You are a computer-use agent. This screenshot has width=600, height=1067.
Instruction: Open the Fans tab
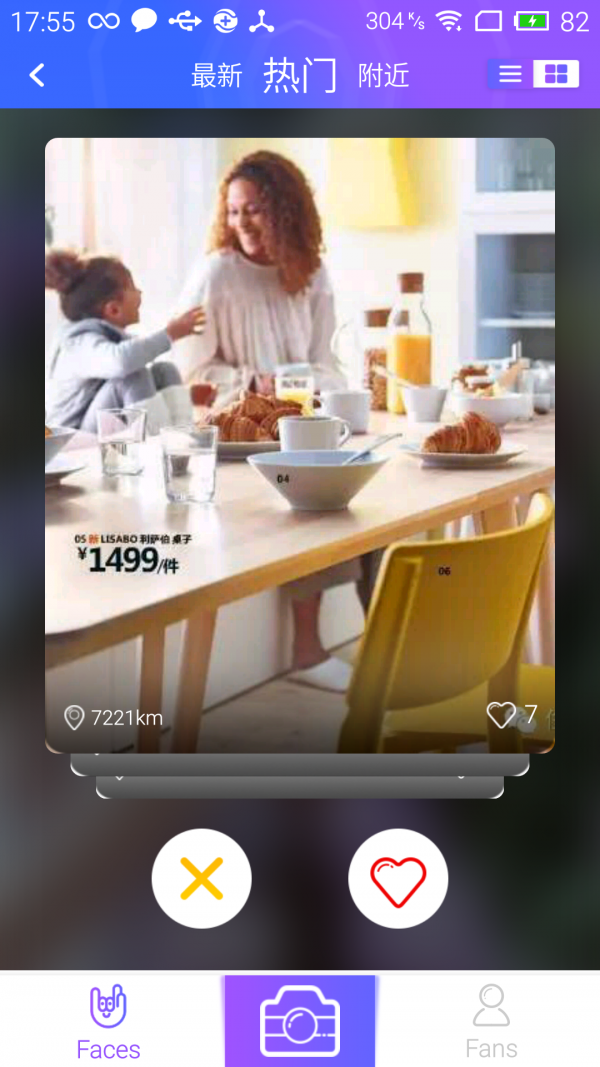[x=491, y=1022]
